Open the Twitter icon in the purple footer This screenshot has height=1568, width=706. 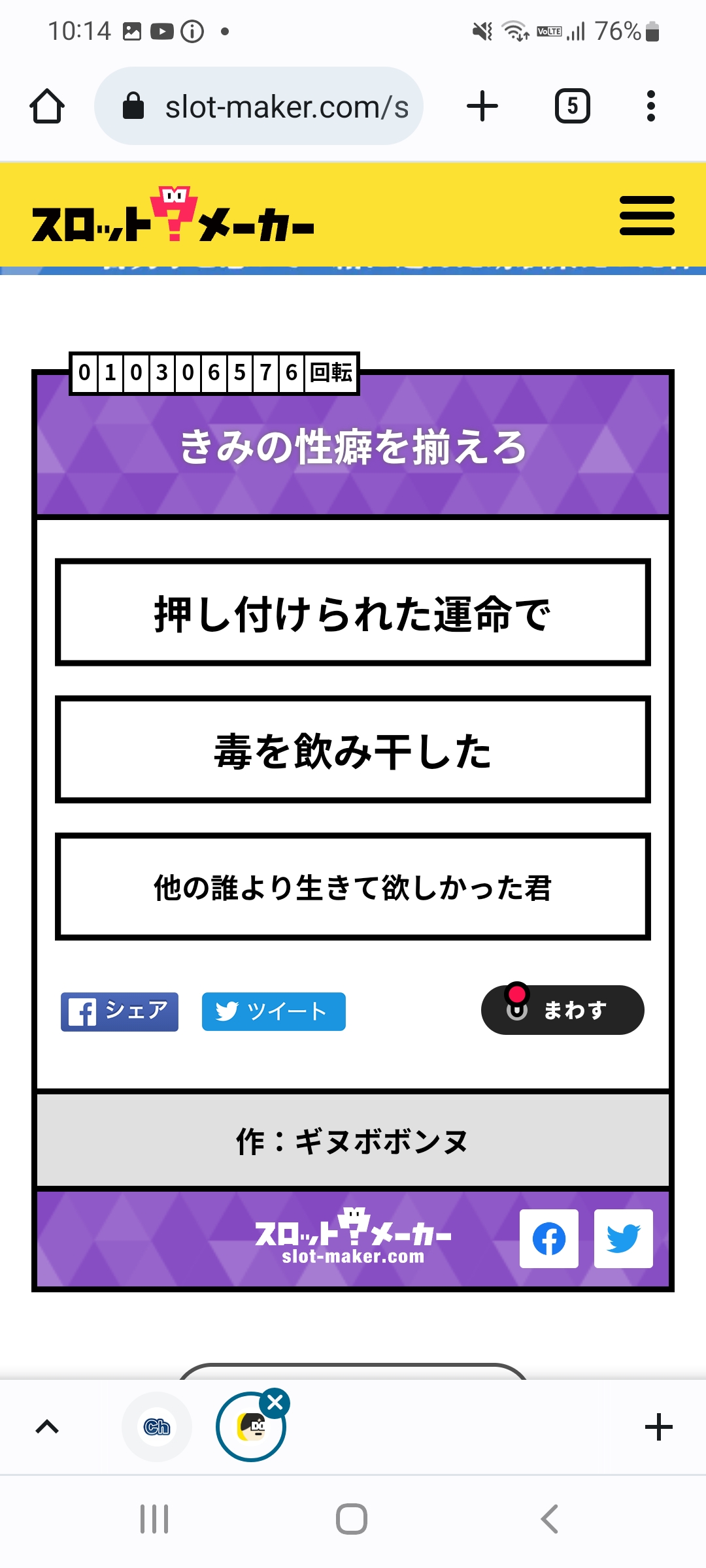(x=623, y=1238)
